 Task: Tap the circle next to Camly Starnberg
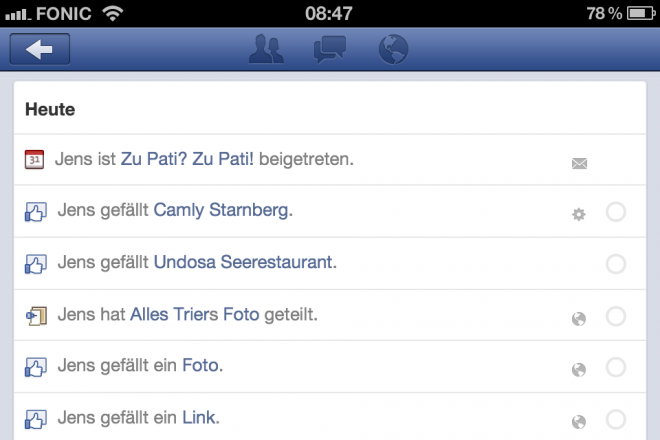pyautogui.click(x=616, y=212)
